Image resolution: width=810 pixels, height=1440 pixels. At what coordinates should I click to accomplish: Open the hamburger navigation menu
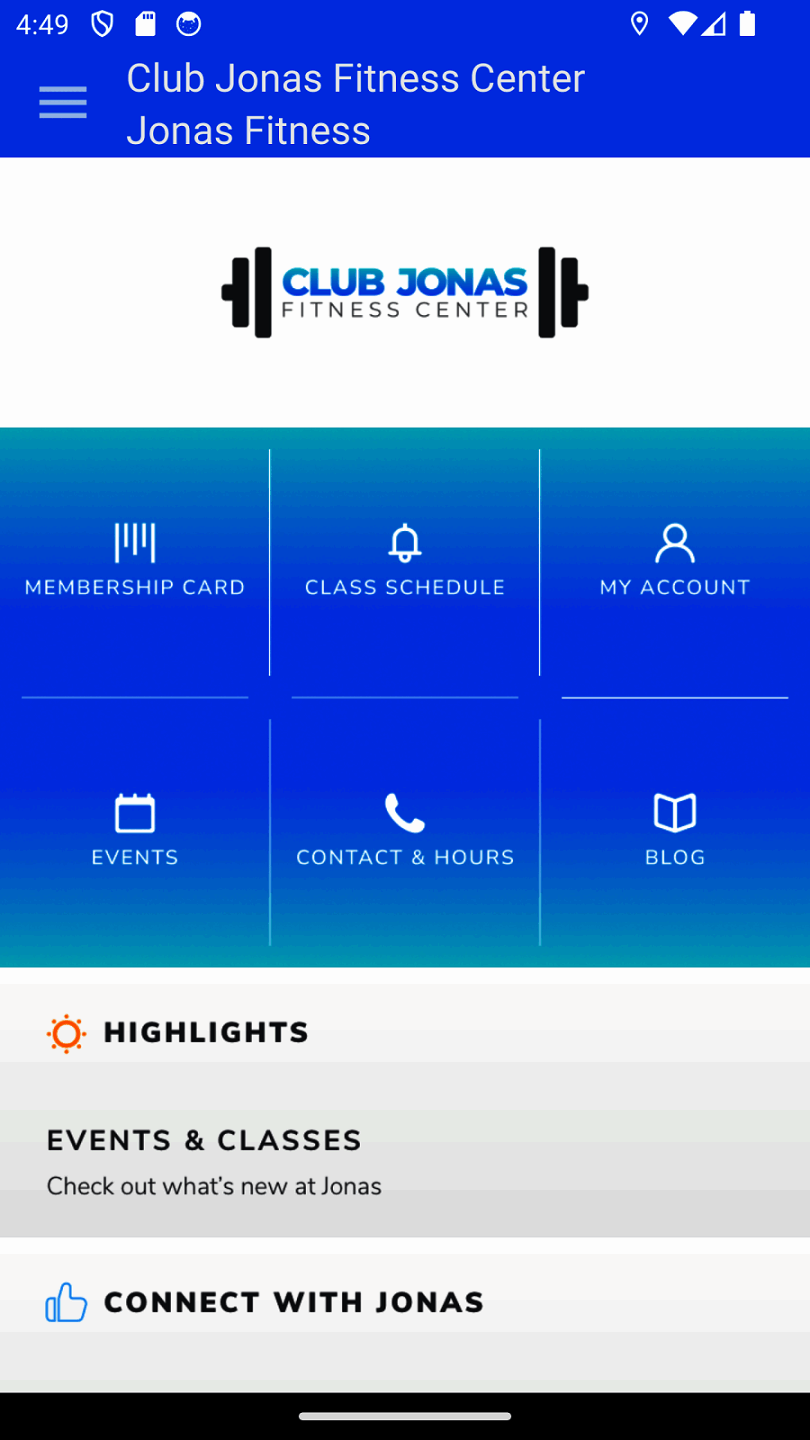coord(63,102)
